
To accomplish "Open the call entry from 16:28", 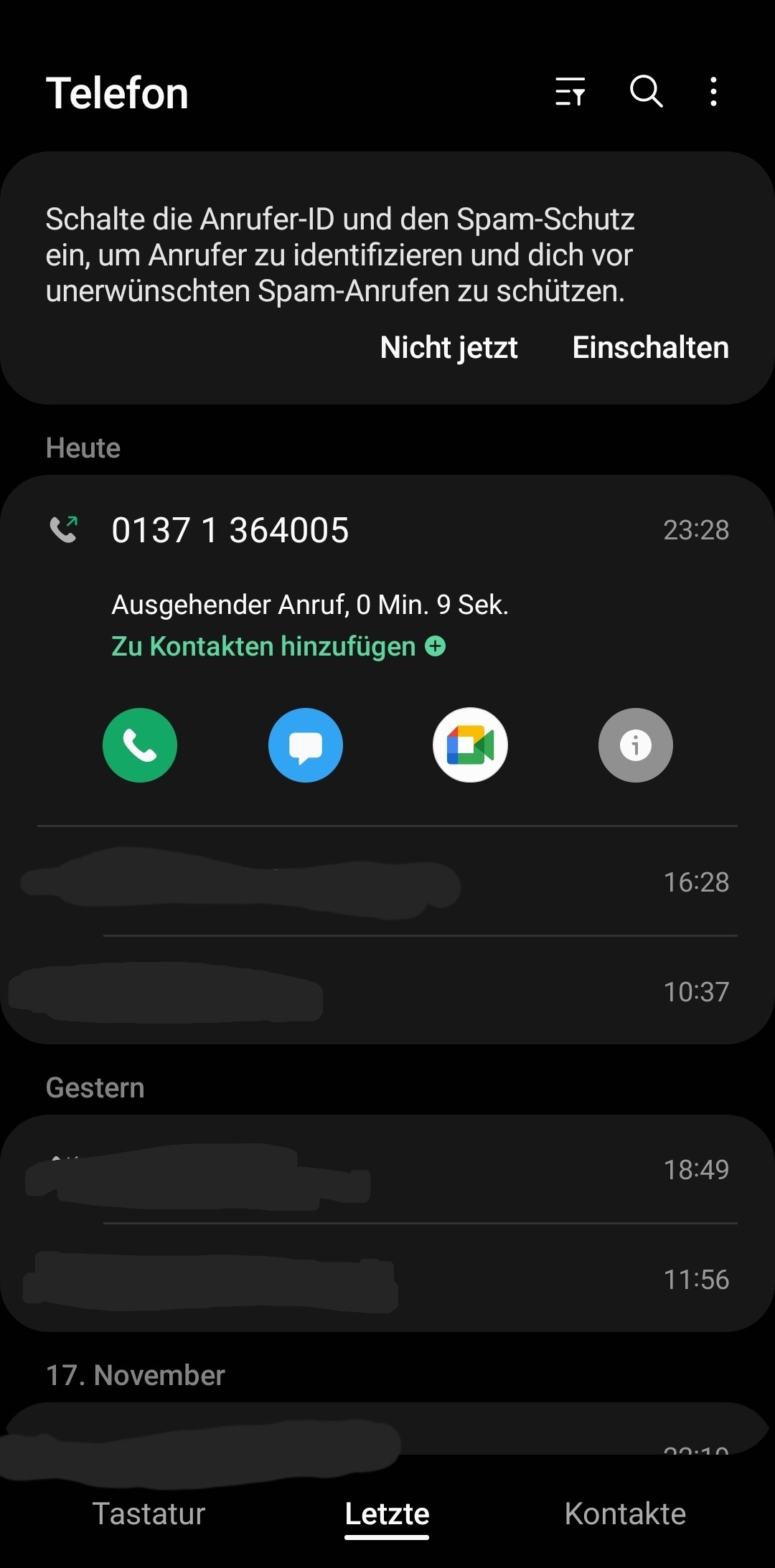I will click(387, 882).
